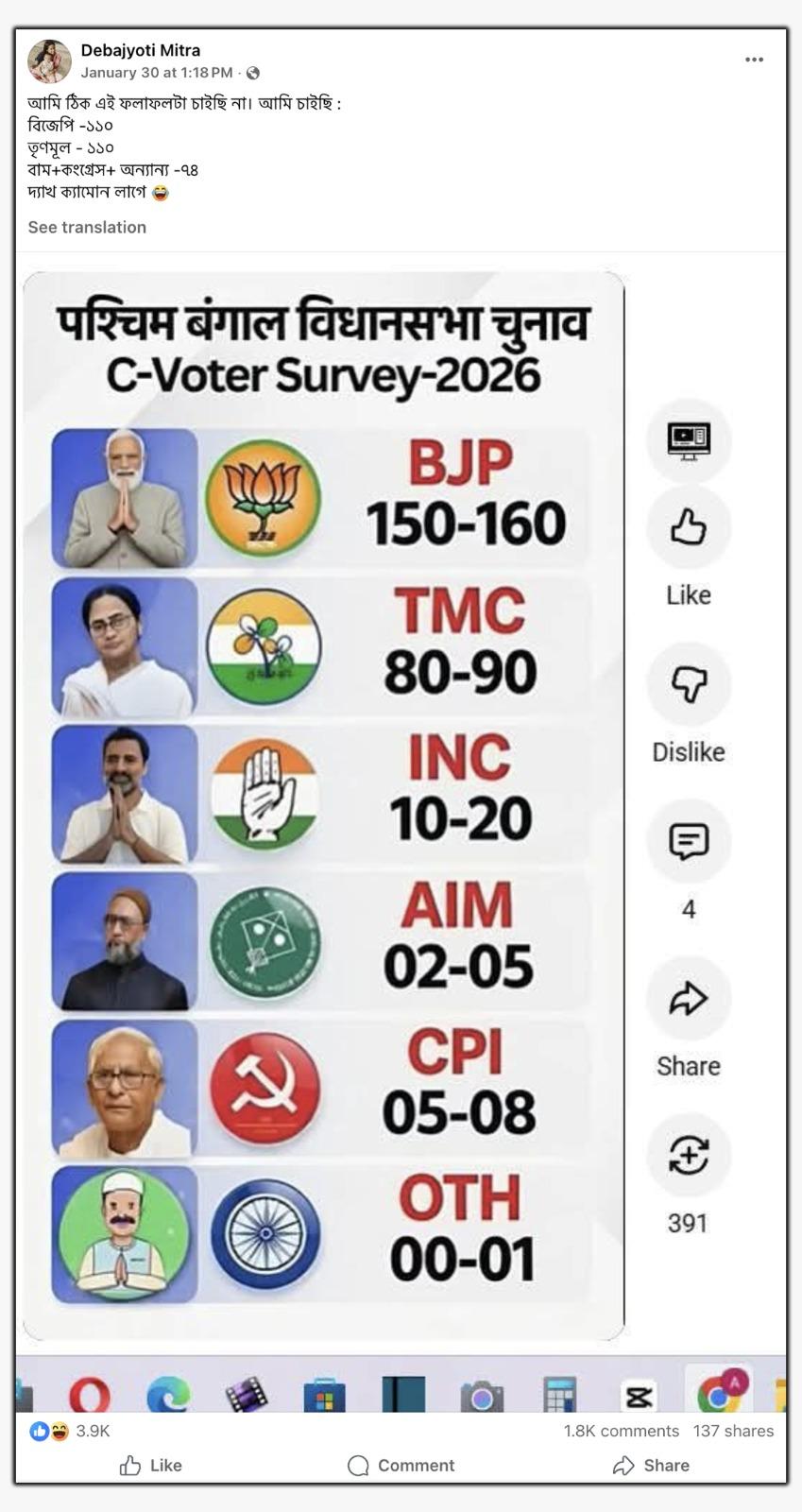Open the post's three-dot overflow menu
The width and height of the screenshot is (802, 1512).
[754, 60]
